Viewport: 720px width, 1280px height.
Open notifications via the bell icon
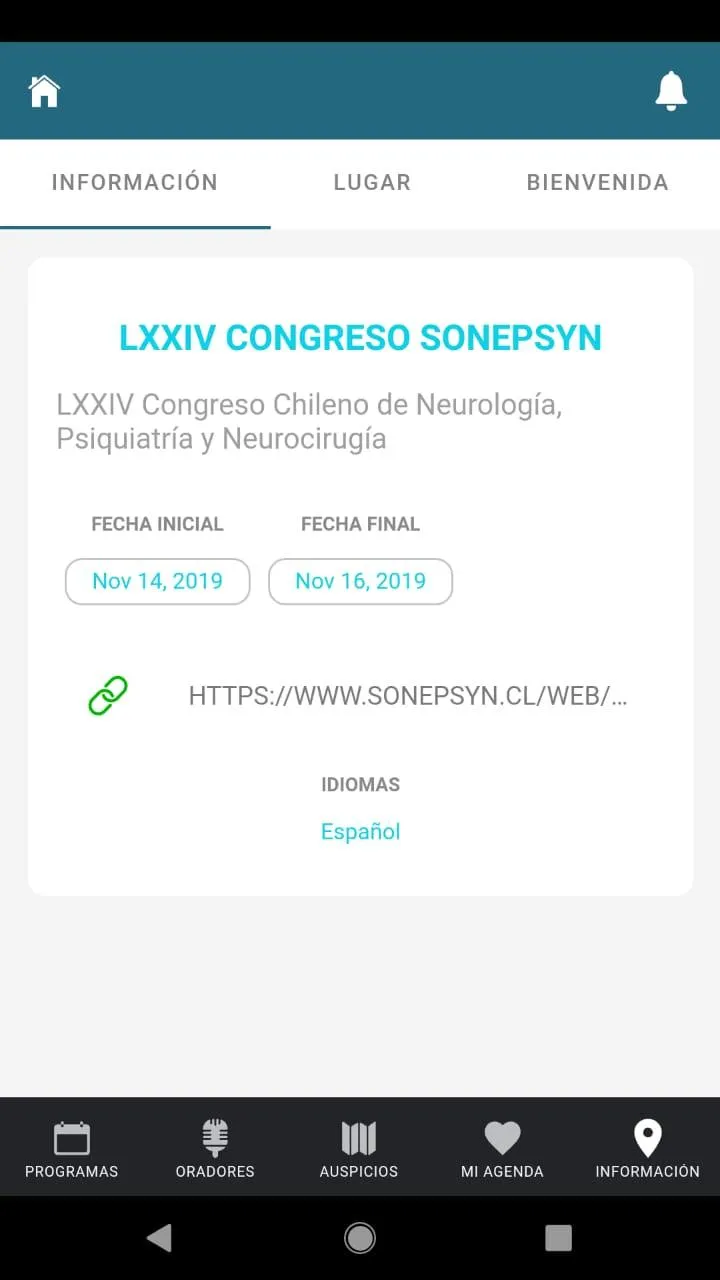(671, 90)
